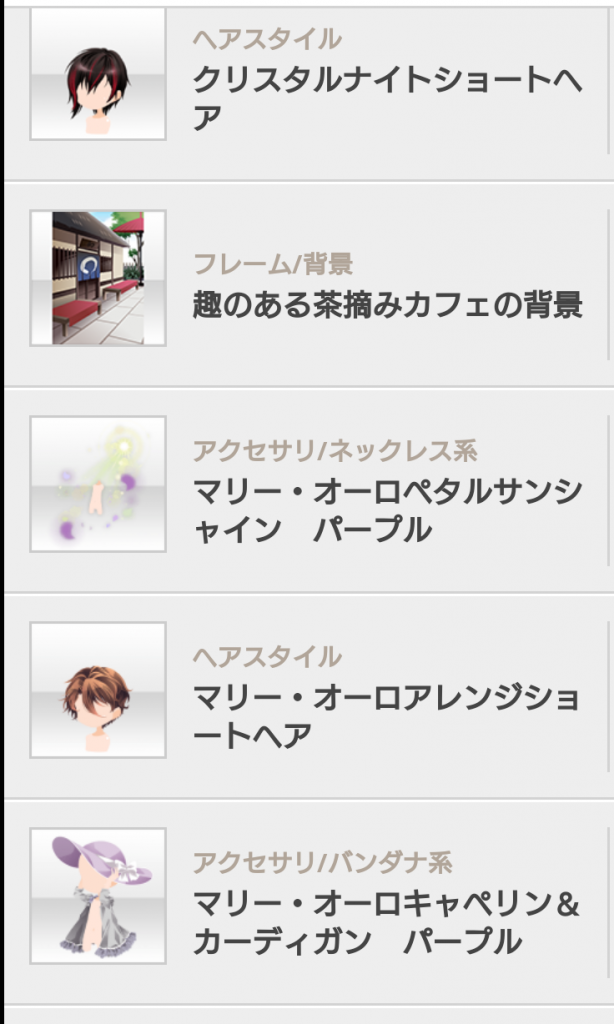
Task: Open マリー・オーロキャペリン&カーディガン パープル item
Action: point(307,903)
